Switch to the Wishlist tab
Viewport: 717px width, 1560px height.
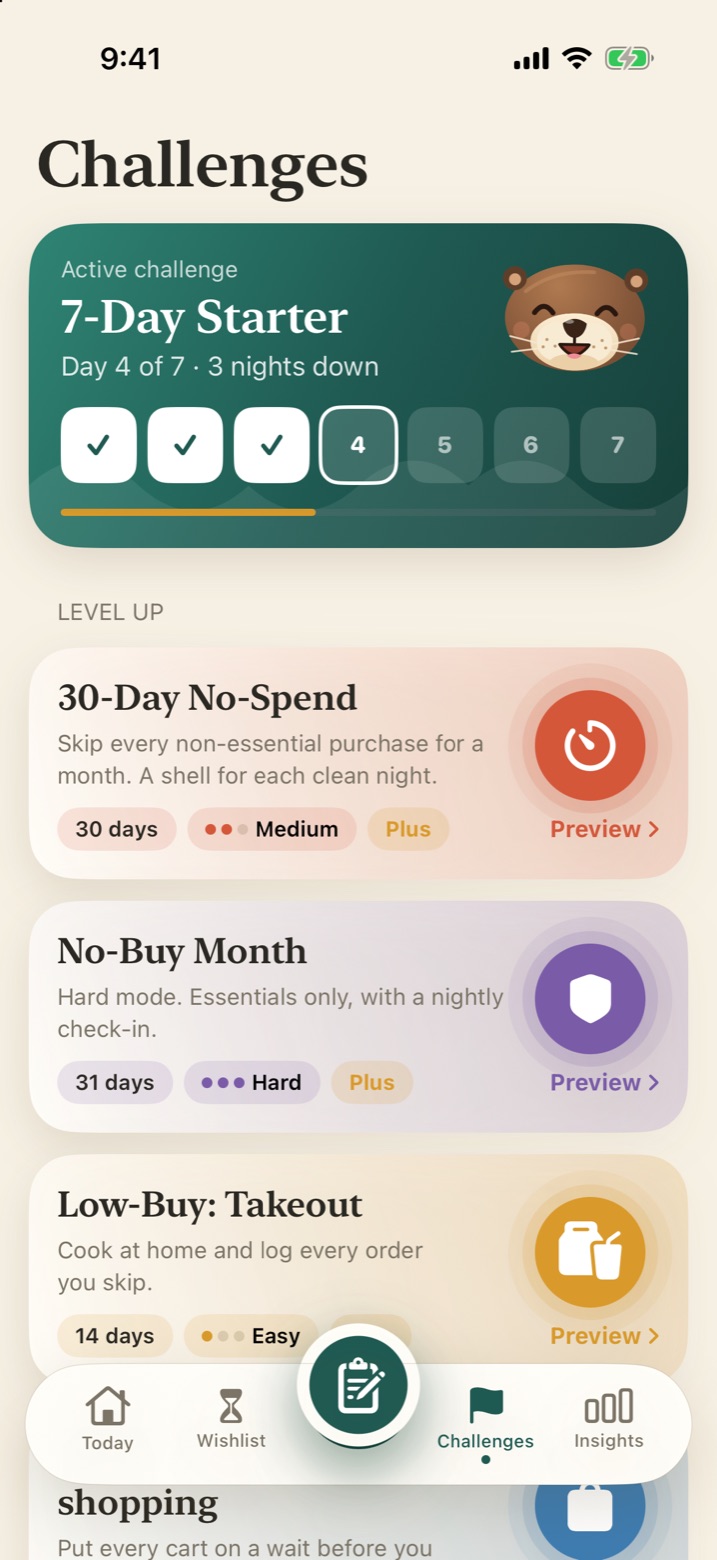231,1418
